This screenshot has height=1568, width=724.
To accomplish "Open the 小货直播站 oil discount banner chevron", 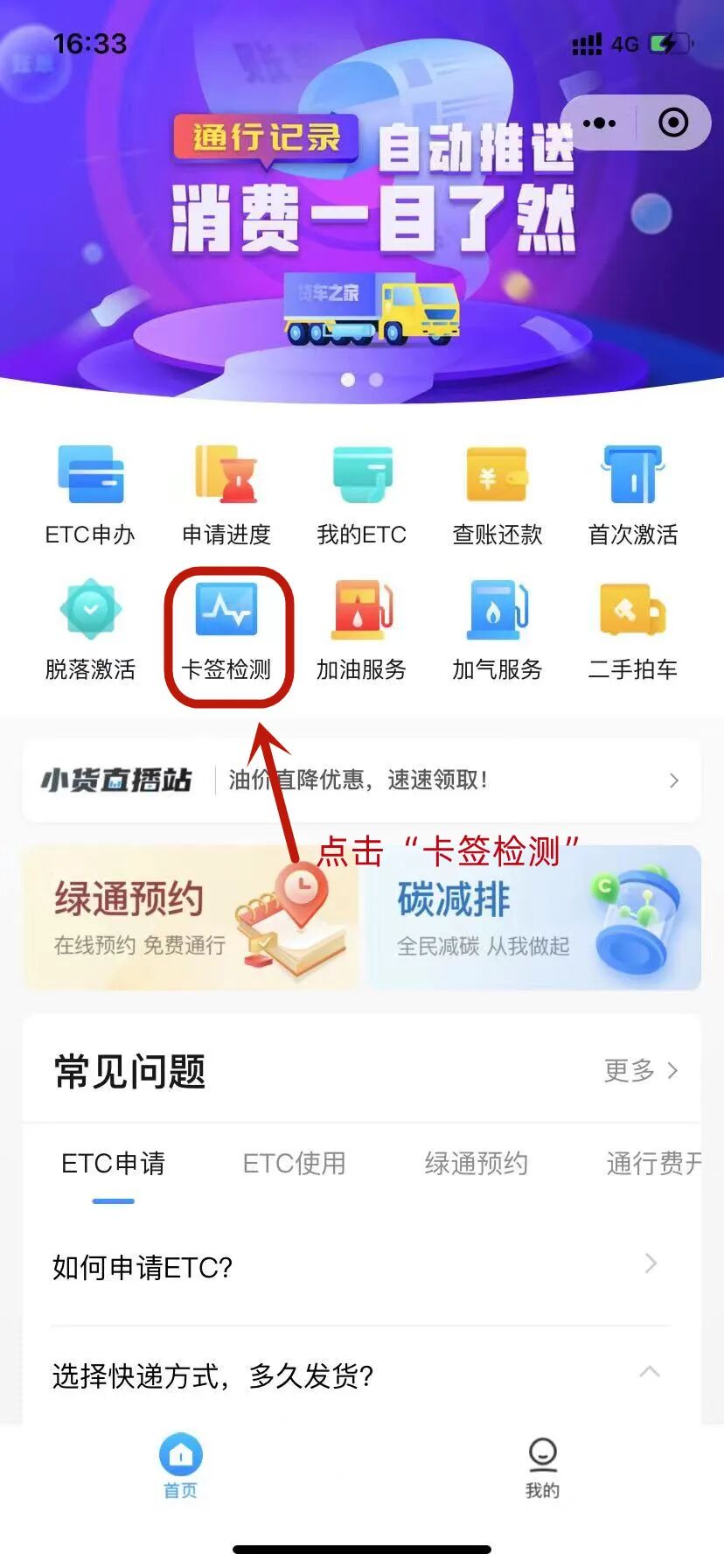I will (673, 780).
